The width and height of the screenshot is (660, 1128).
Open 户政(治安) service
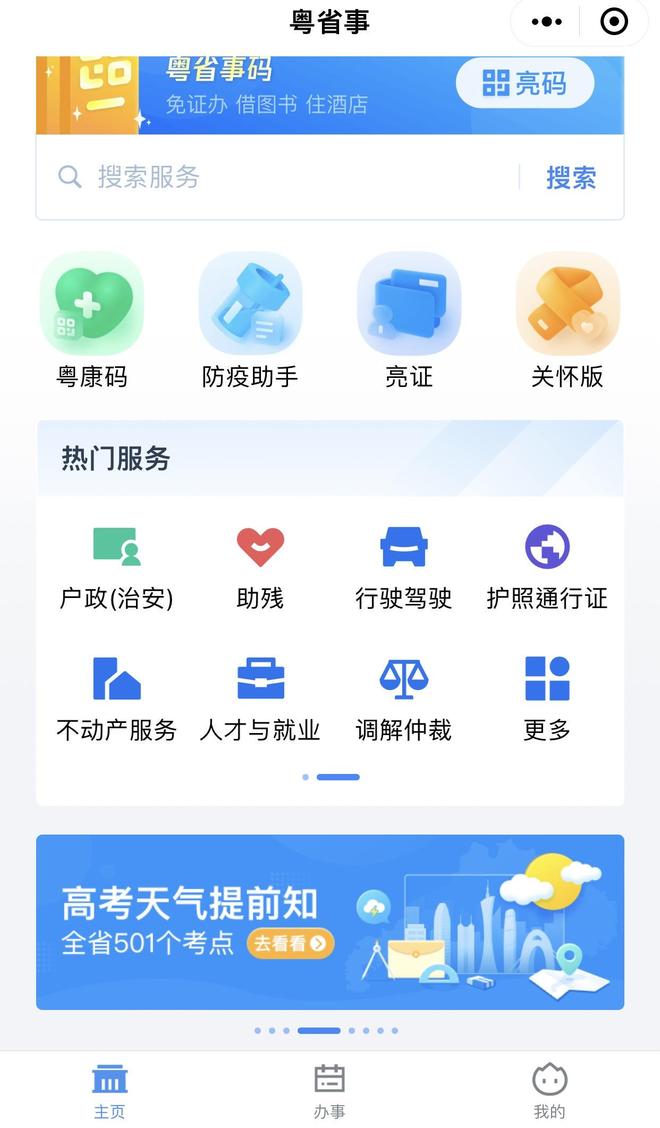coord(116,567)
